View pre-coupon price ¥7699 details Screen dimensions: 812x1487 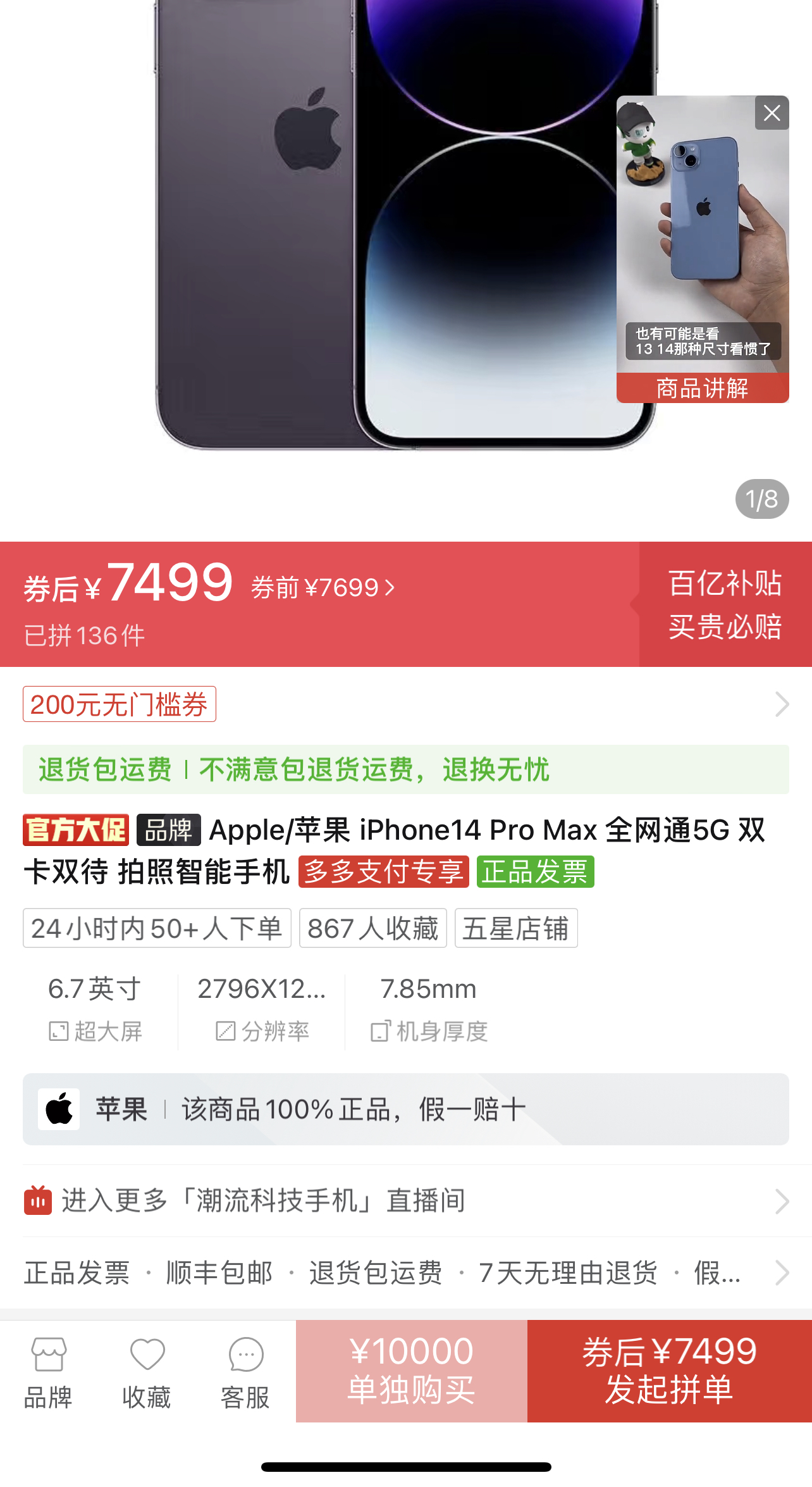click(323, 588)
